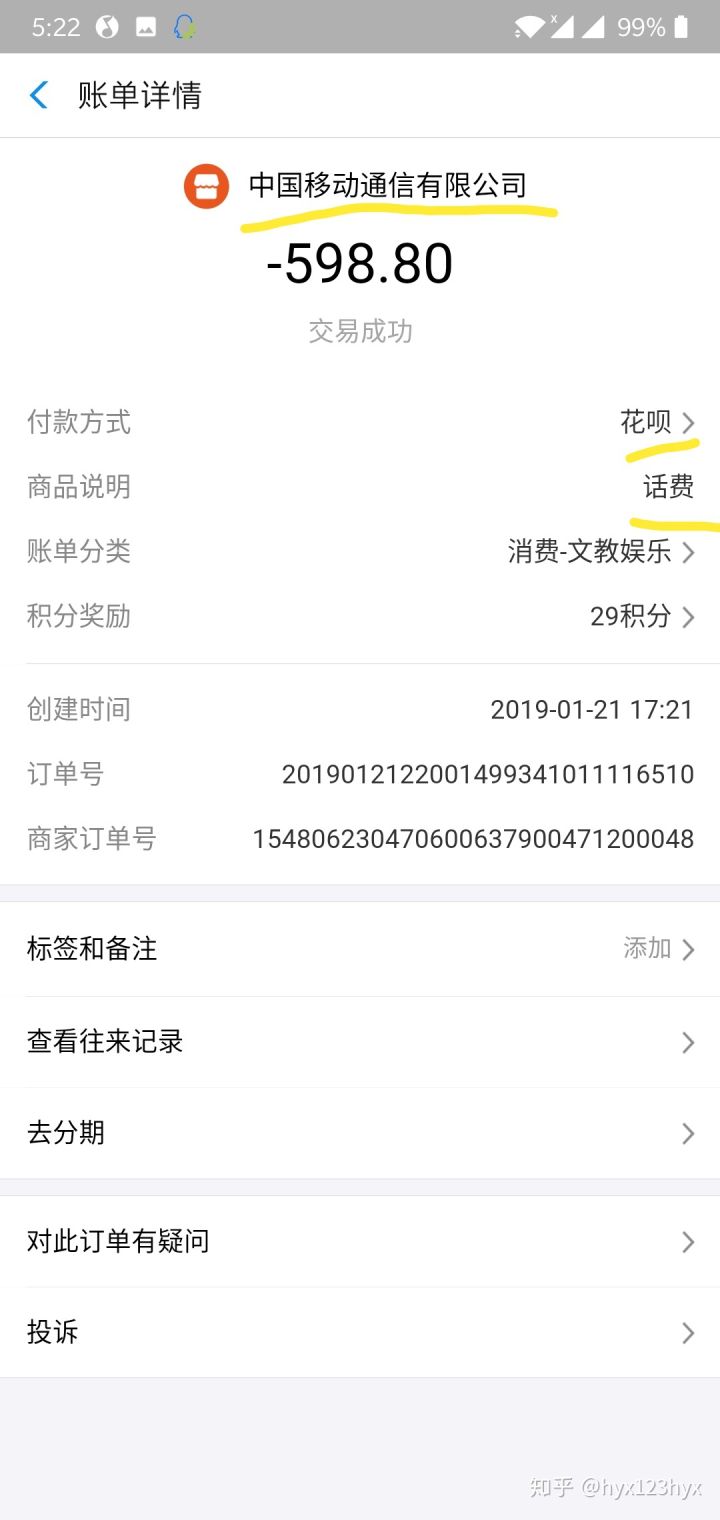Image resolution: width=720 pixels, height=1520 pixels.
Task: Open the 付款方式 花呗 details
Action: (x=656, y=423)
